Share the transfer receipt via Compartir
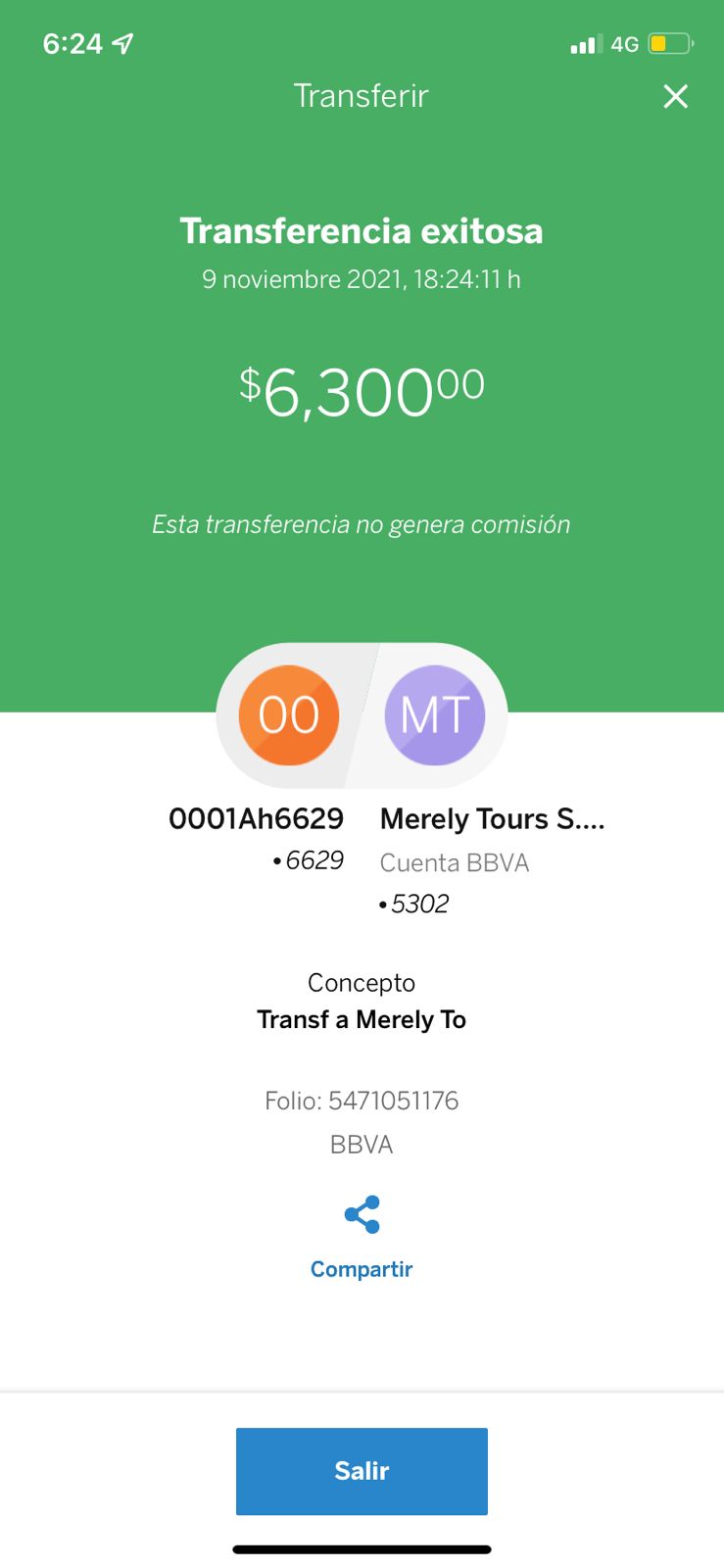The height and width of the screenshot is (1568, 724). coord(362,1238)
